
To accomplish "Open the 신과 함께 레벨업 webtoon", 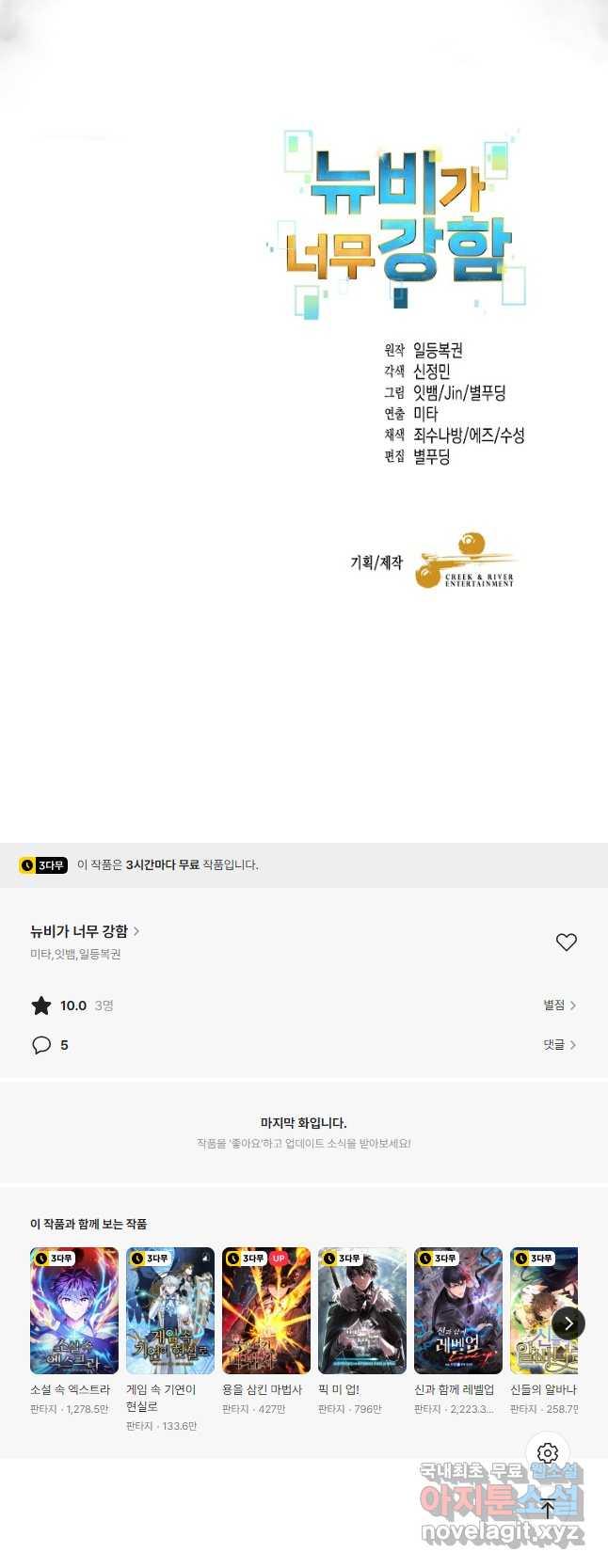I will click(458, 1310).
